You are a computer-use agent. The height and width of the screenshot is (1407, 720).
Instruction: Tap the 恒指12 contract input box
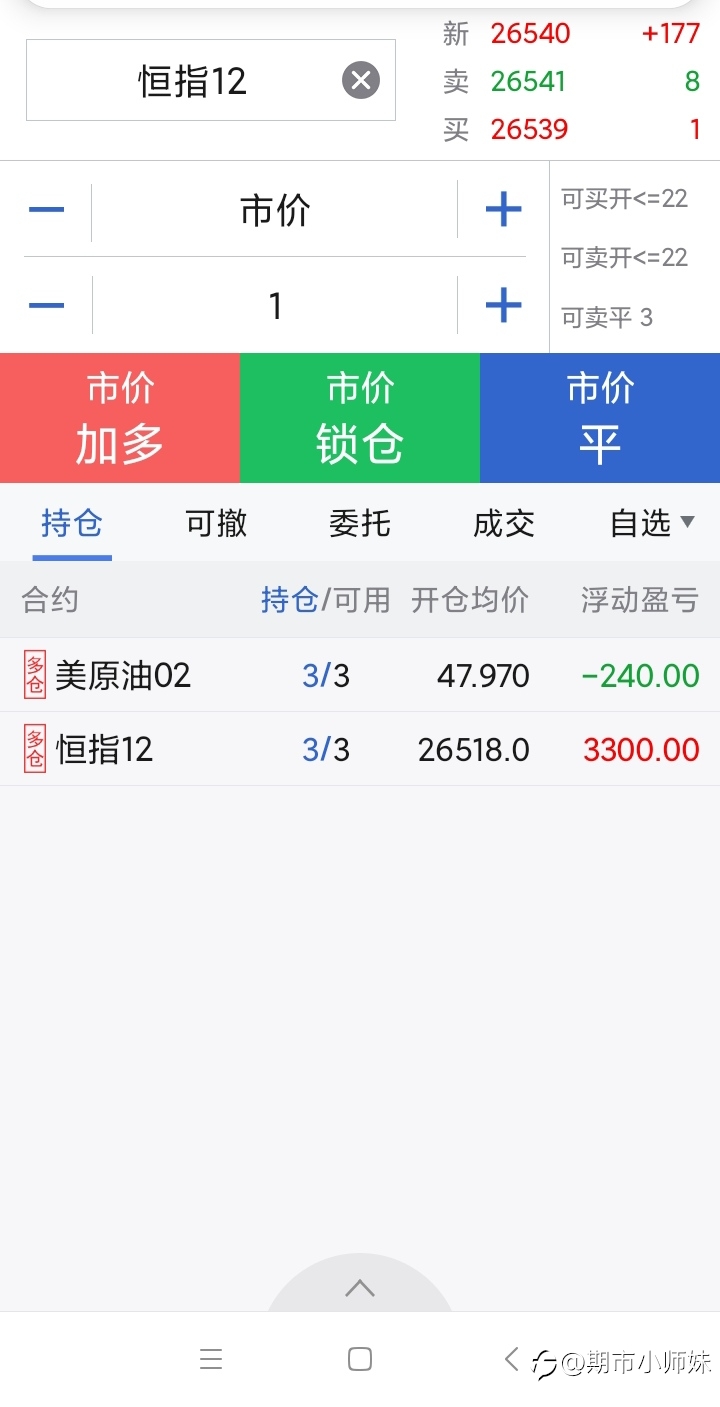[211, 80]
